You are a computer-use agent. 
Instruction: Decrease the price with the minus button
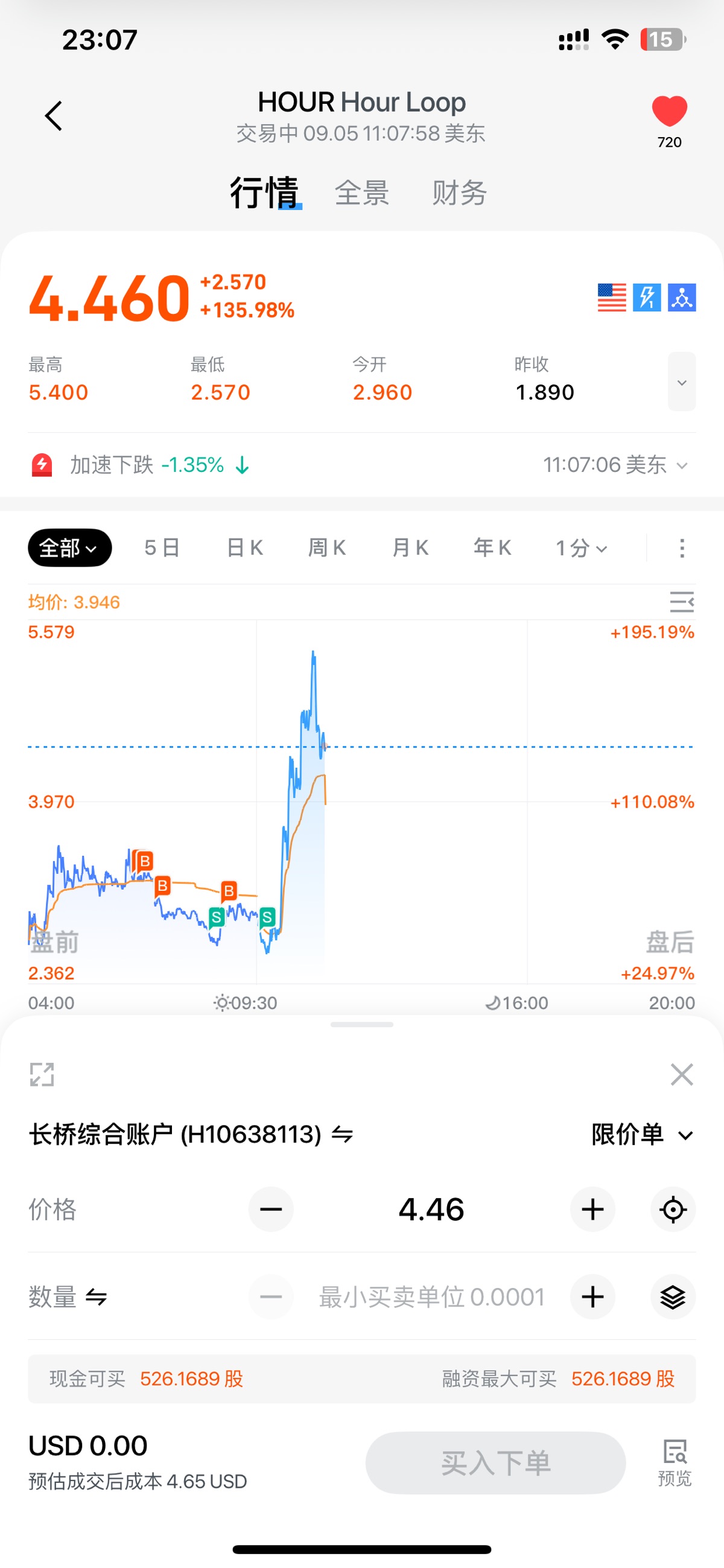[x=271, y=1209]
